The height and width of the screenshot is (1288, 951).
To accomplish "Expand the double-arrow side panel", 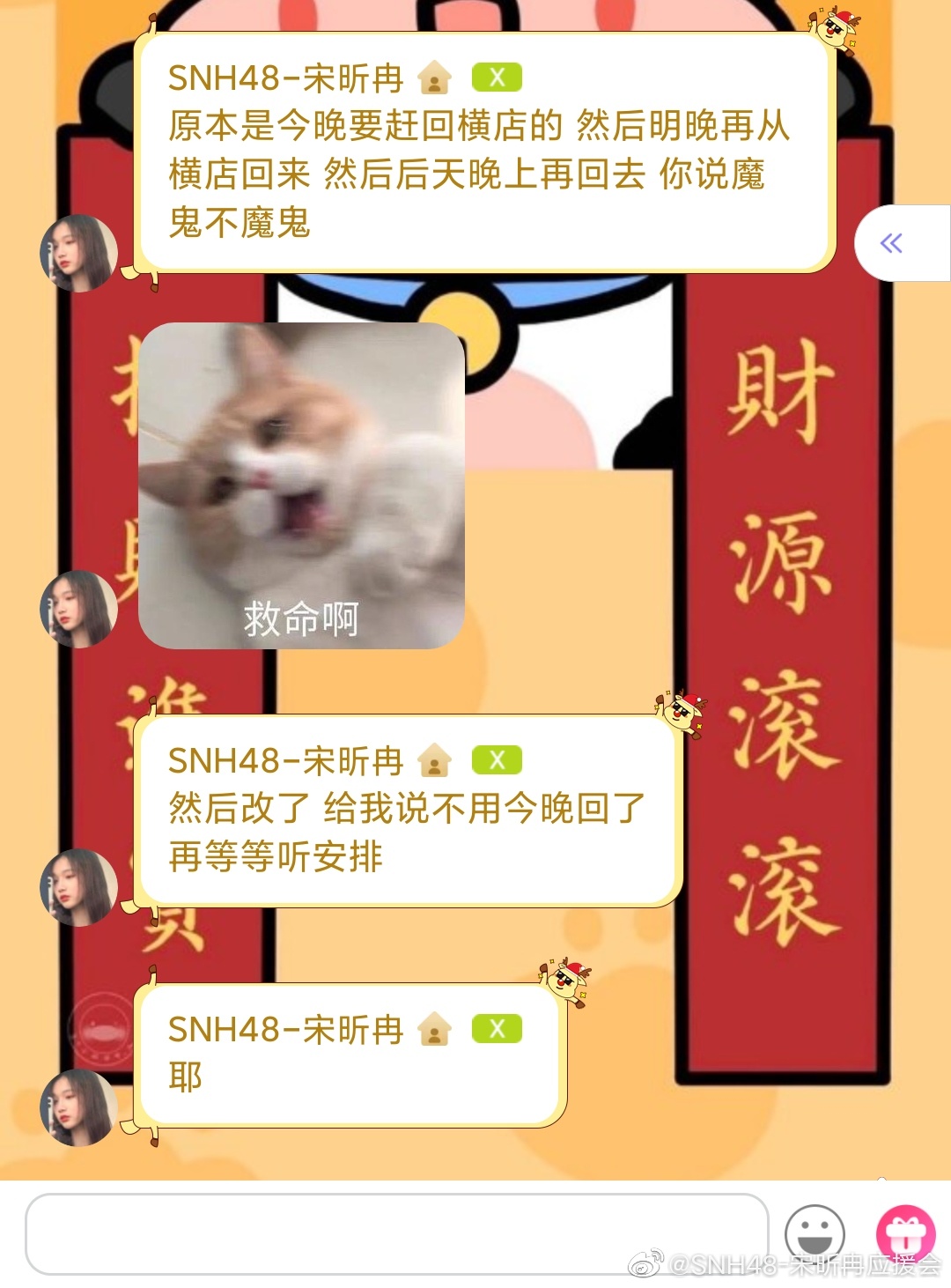I will pos(892,243).
